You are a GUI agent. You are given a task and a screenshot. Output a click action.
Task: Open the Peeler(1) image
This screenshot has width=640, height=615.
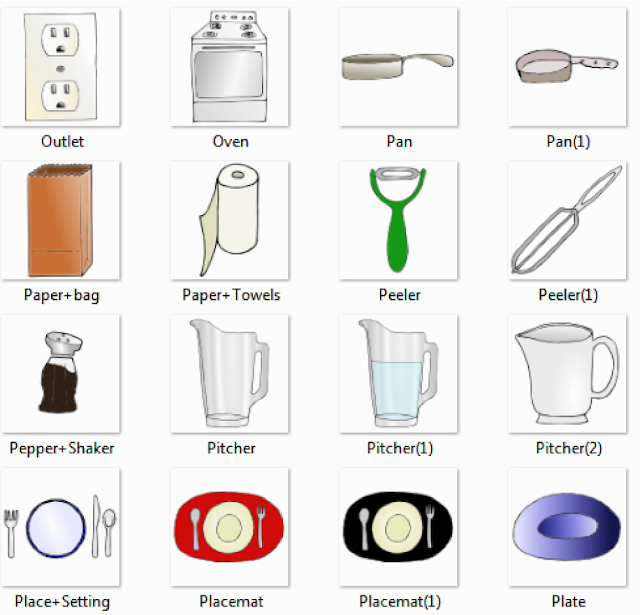point(567,221)
